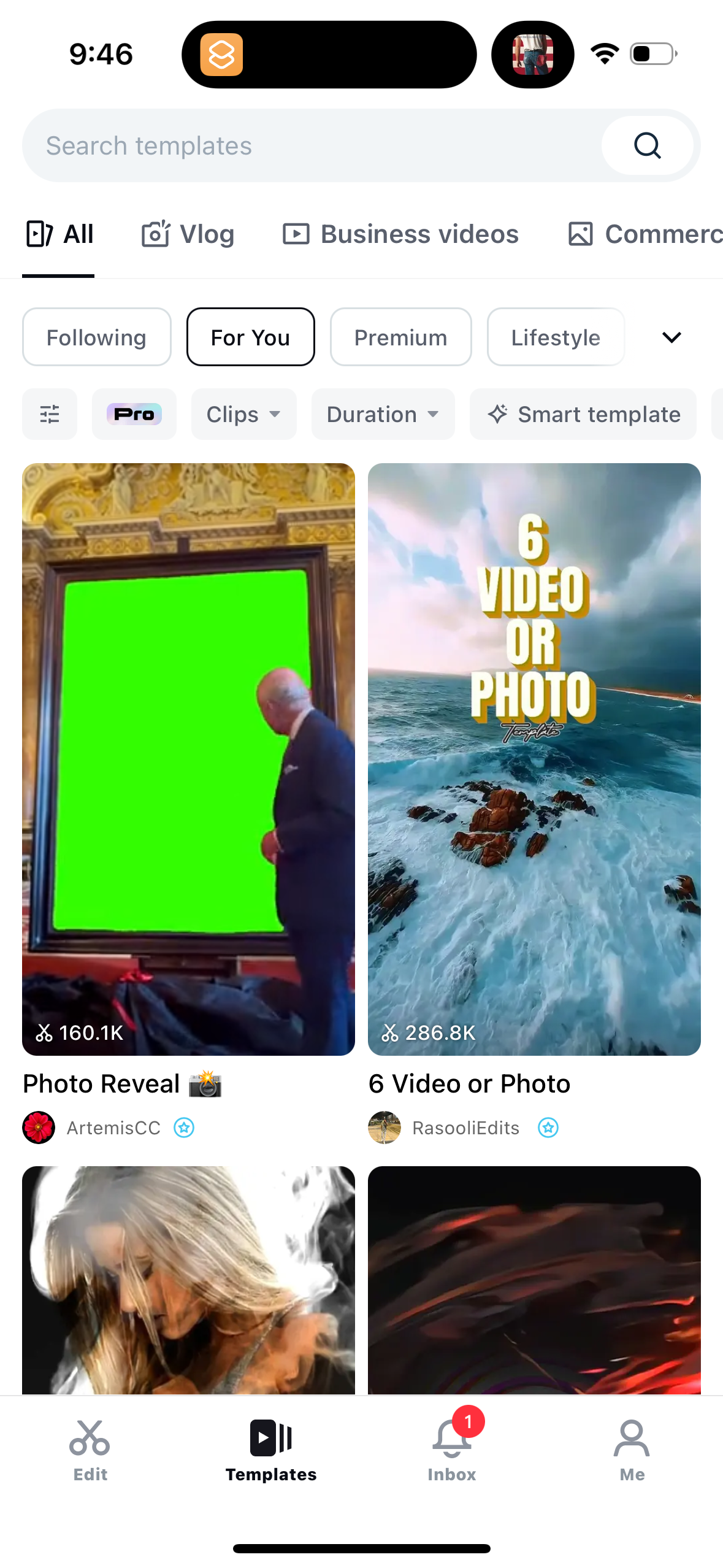Enable the Following feed filter

[96, 337]
